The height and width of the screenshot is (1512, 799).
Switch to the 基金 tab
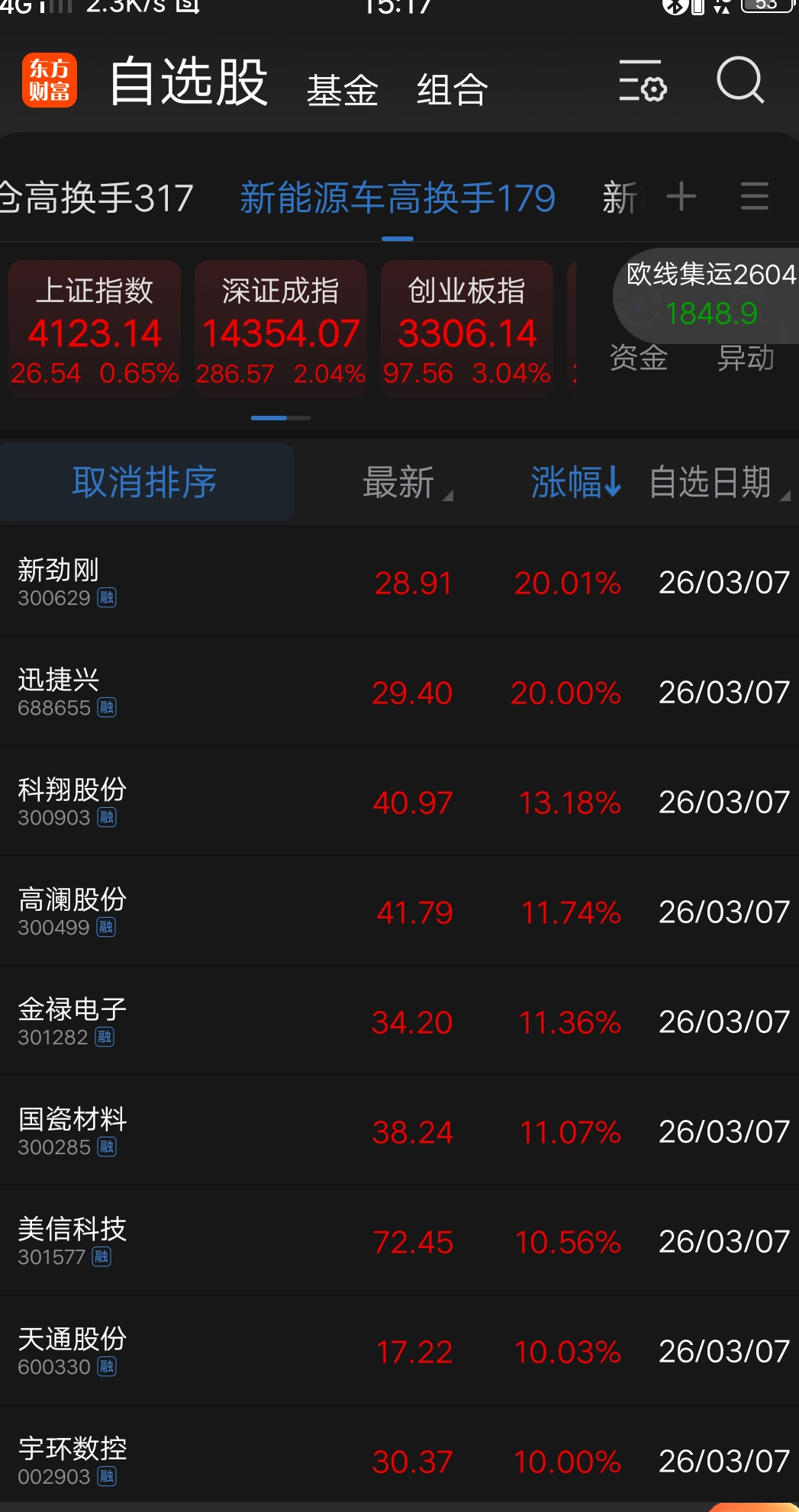point(342,90)
